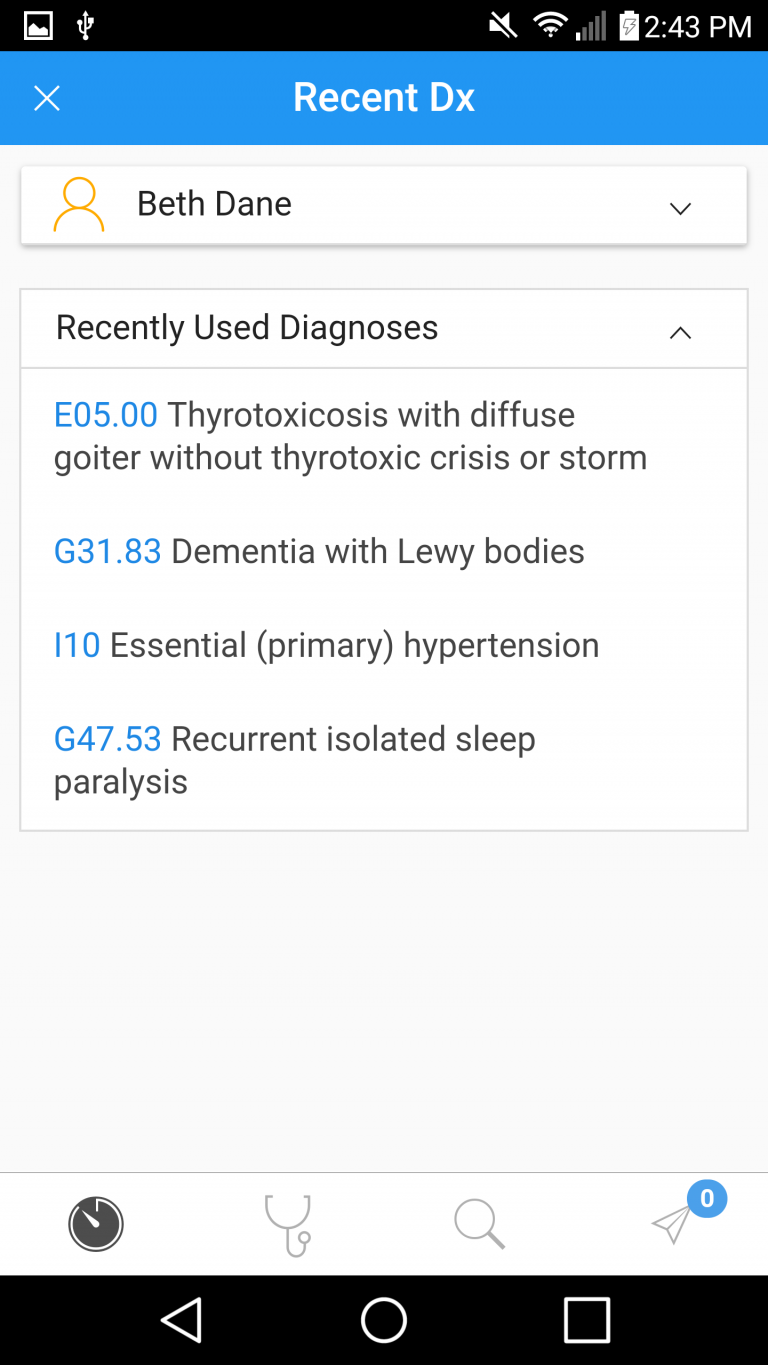Open the search magnifier tab
768x1365 pixels.
tap(480, 1224)
